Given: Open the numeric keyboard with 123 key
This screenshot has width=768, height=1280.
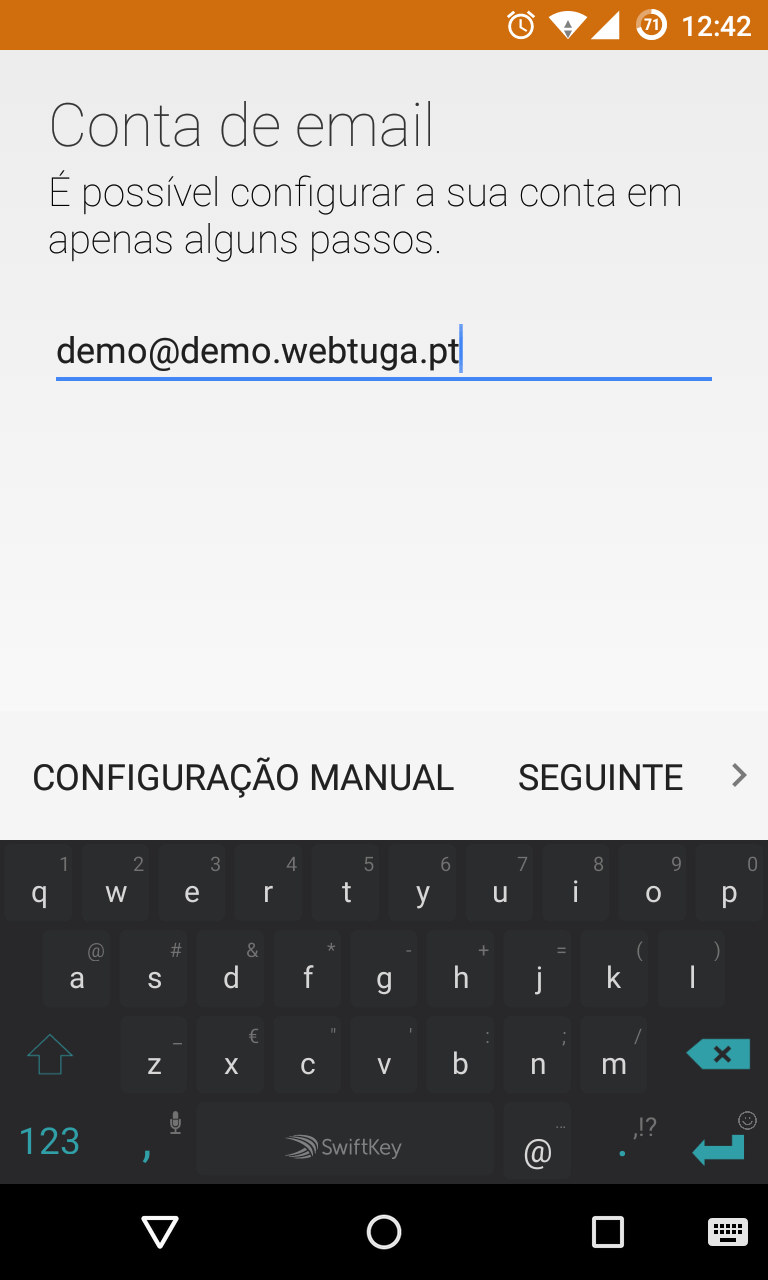Looking at the screenshot, I should click(47, 1140).
